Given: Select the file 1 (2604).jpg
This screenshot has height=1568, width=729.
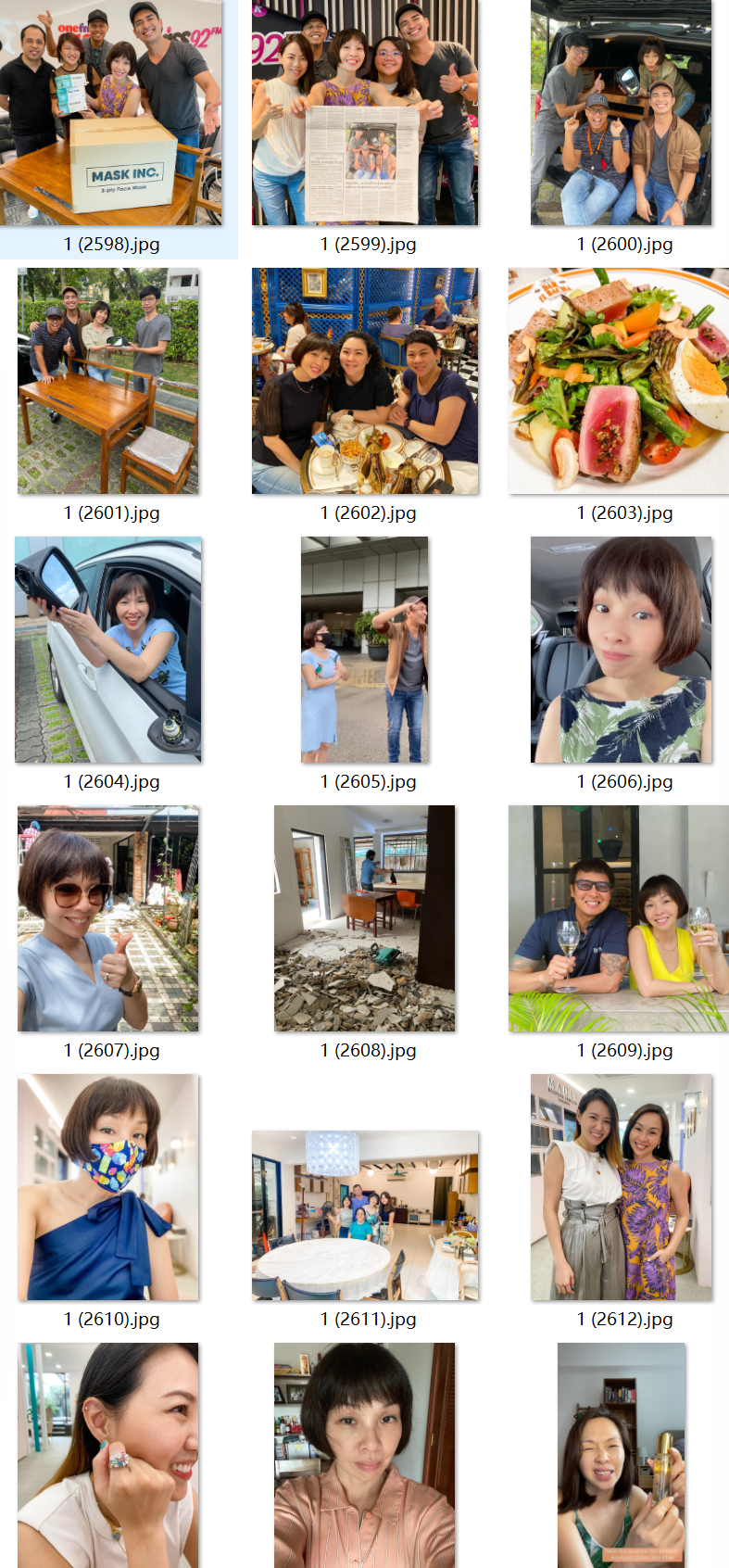Looking at the screenshot, I should 108,650.
